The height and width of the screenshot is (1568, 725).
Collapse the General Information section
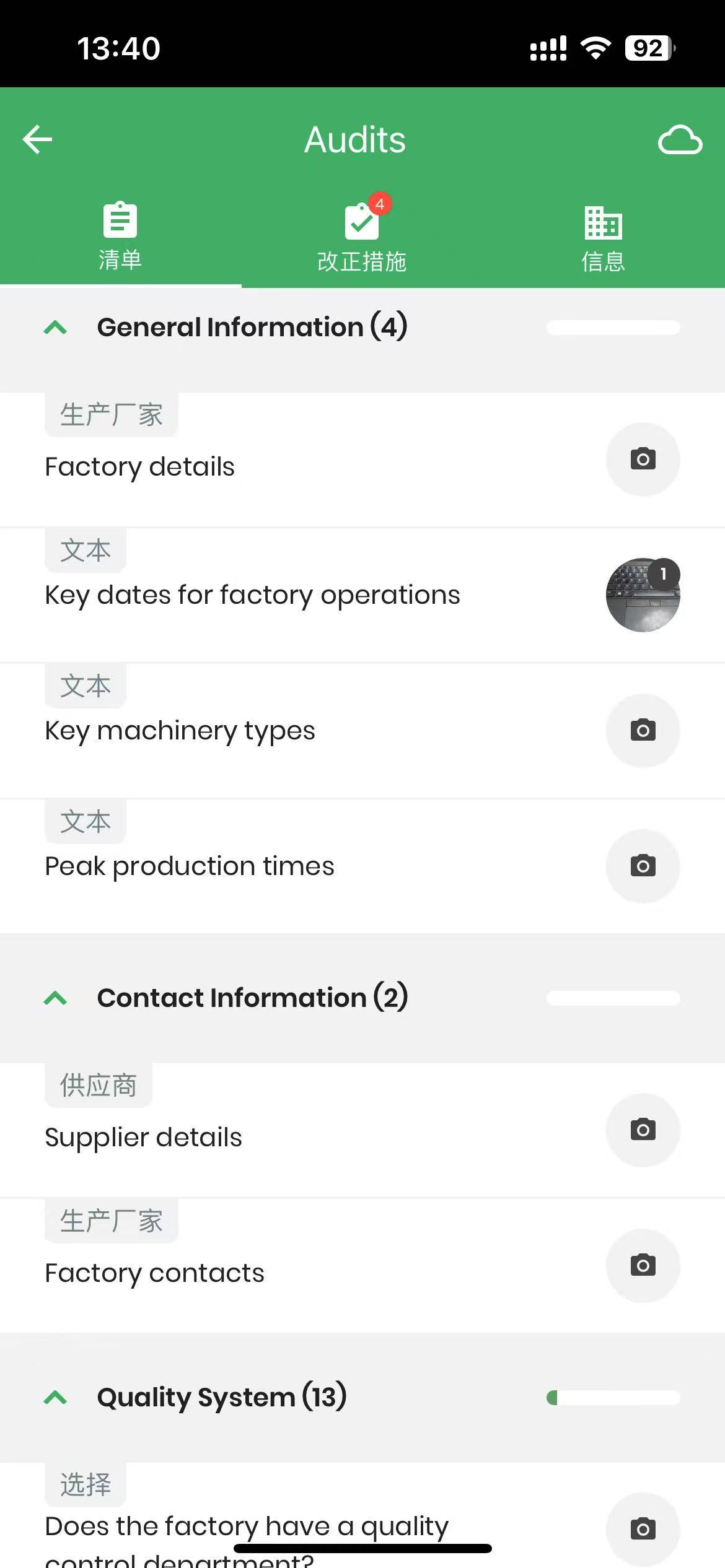tap(56, 327)
